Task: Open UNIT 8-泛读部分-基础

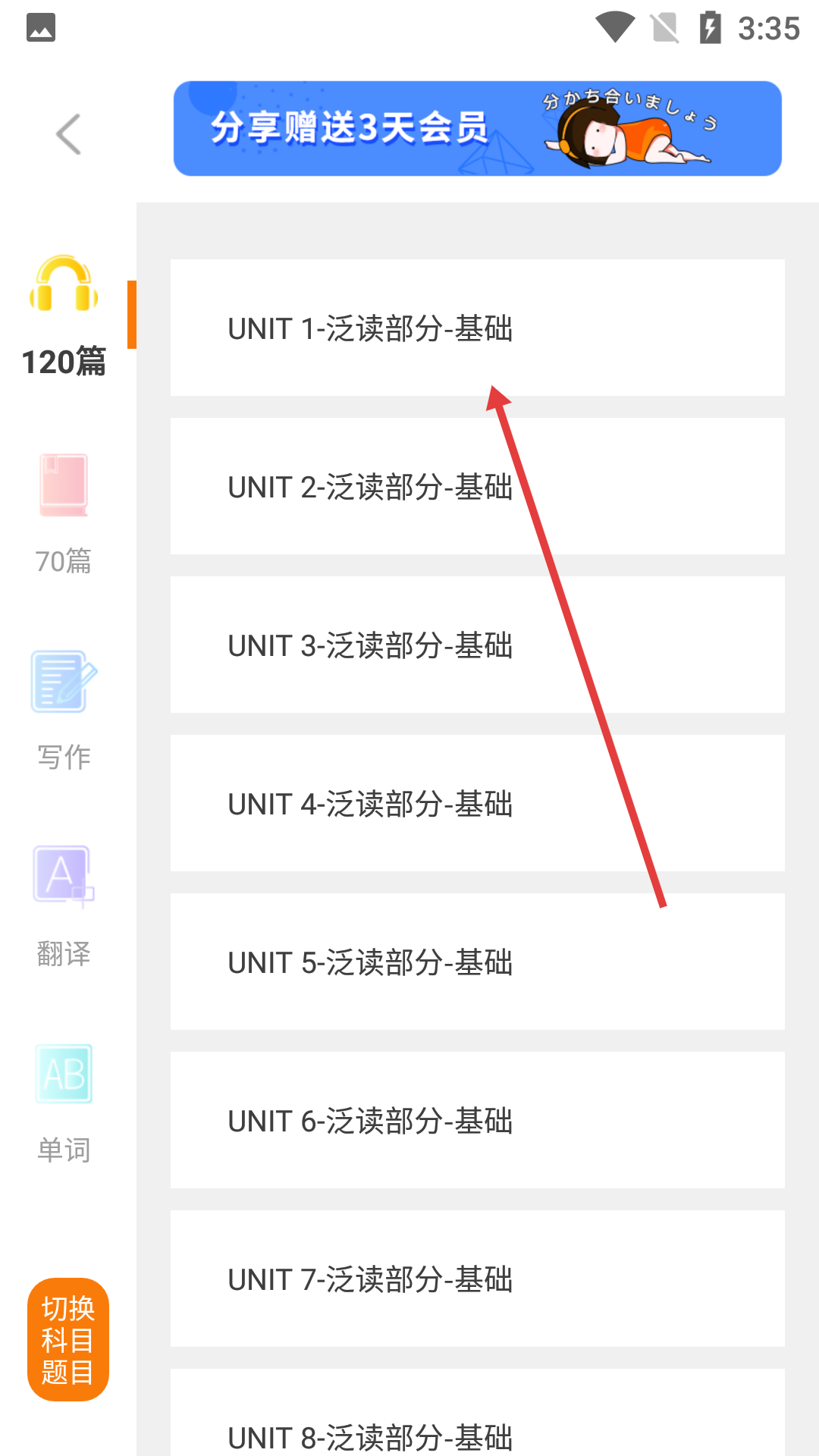Action: pos(477,1426)
